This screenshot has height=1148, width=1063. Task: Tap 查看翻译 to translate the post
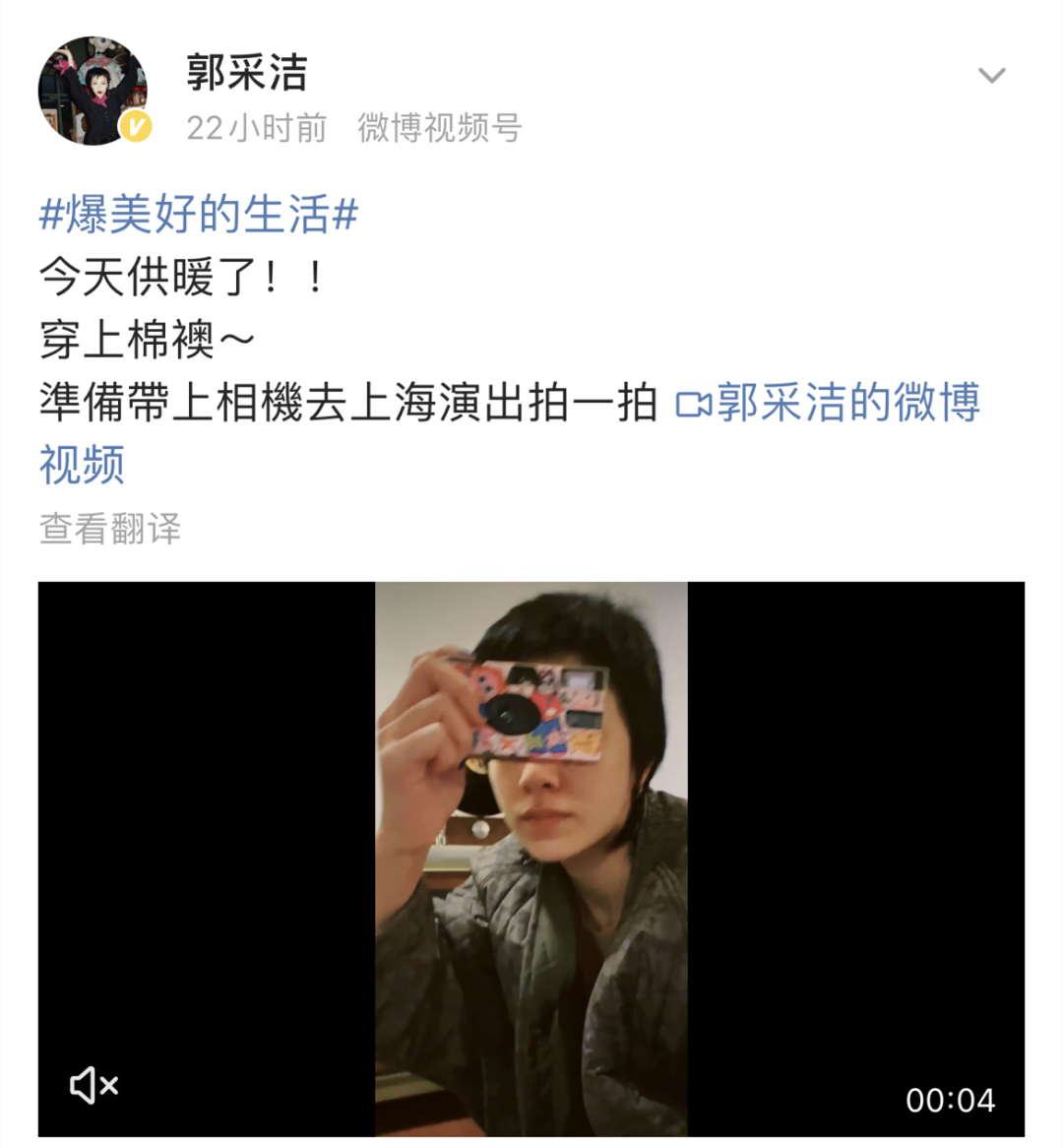(x=110, y=529)
